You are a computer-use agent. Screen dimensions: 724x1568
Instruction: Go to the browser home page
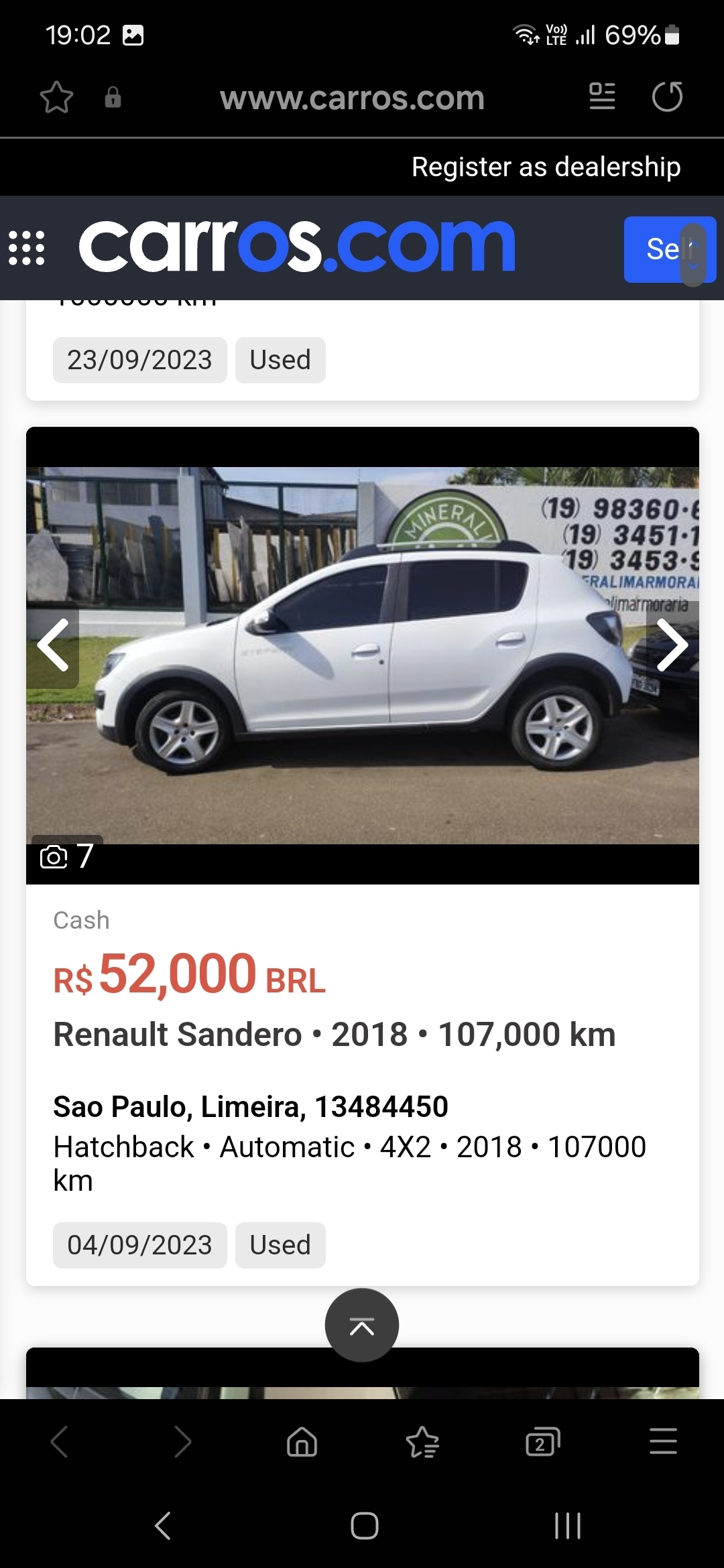click(x=302, y=1441)
